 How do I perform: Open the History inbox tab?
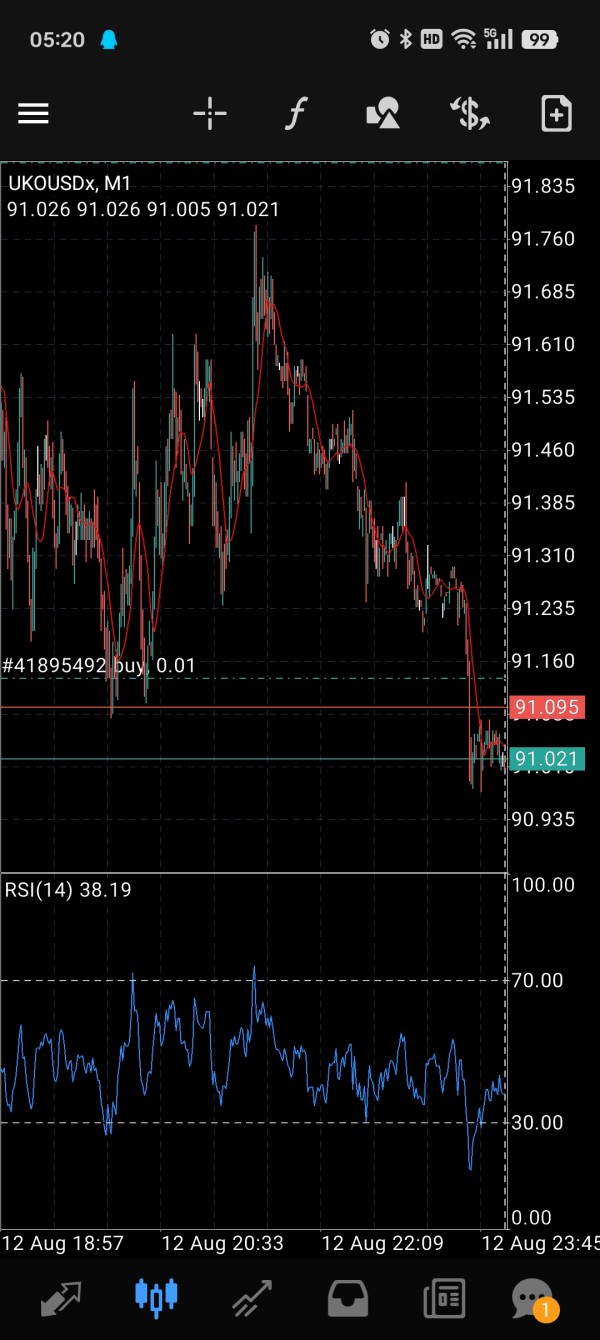pos(348,1298)
